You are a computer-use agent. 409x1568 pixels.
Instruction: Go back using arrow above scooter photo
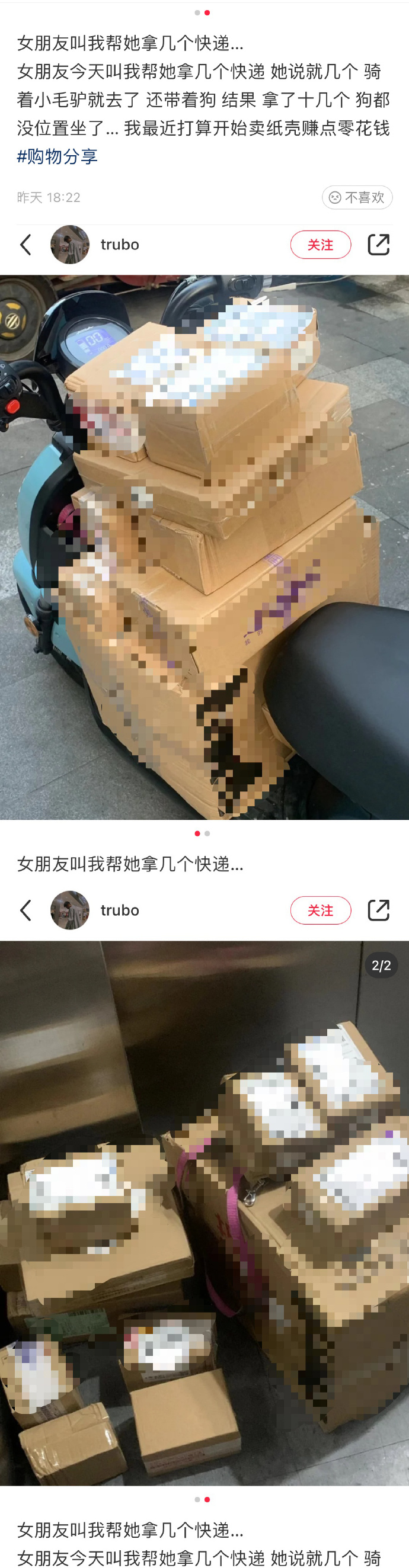(x=25, y=245)
